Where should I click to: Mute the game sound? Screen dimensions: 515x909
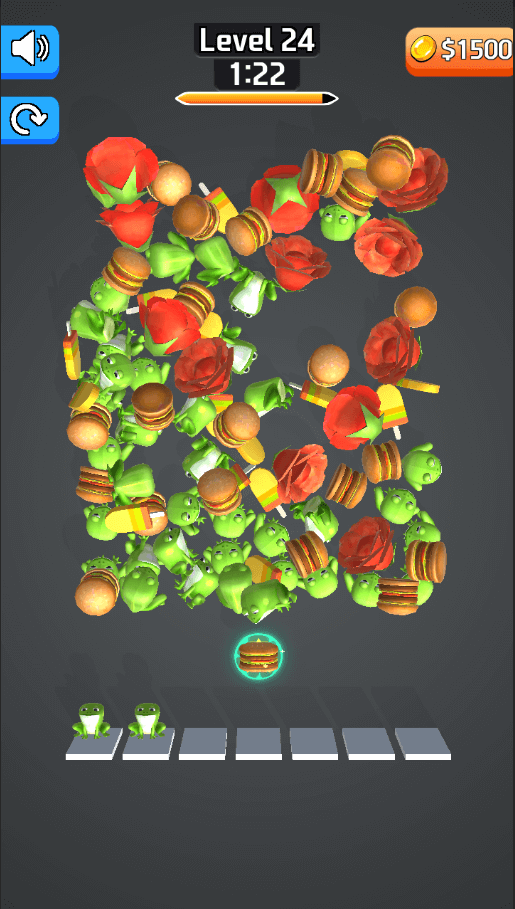[30, 52]
